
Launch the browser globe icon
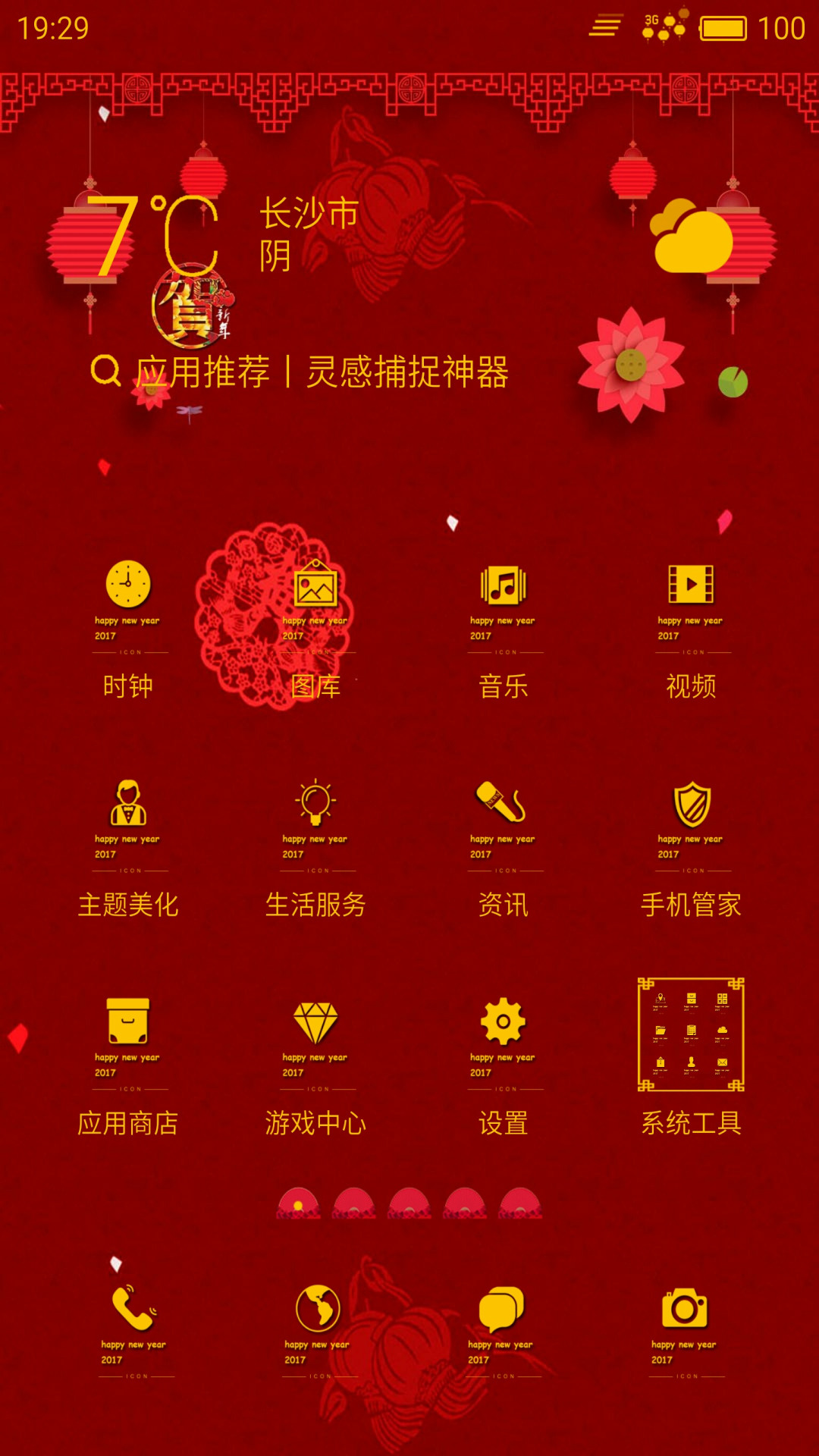point(318,1331)
